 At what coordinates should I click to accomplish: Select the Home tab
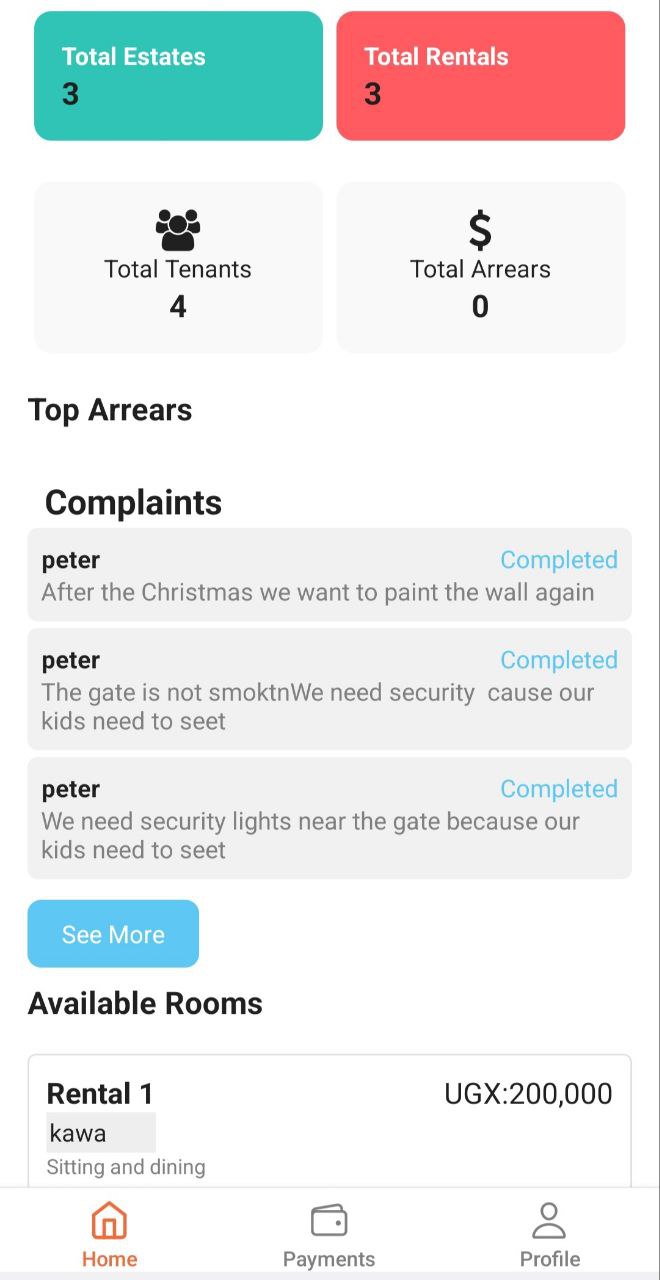[110, 1236]
